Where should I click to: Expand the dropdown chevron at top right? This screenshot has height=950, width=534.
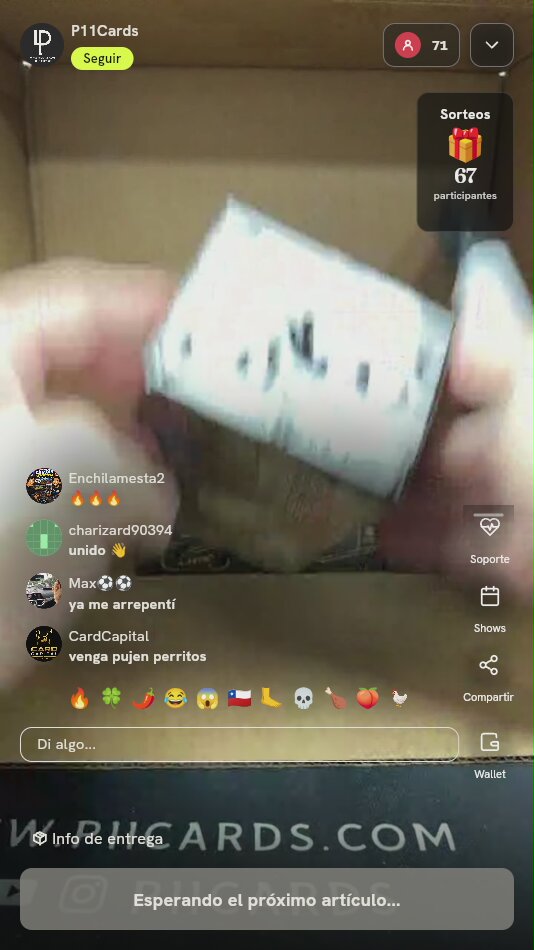point(492,45)
